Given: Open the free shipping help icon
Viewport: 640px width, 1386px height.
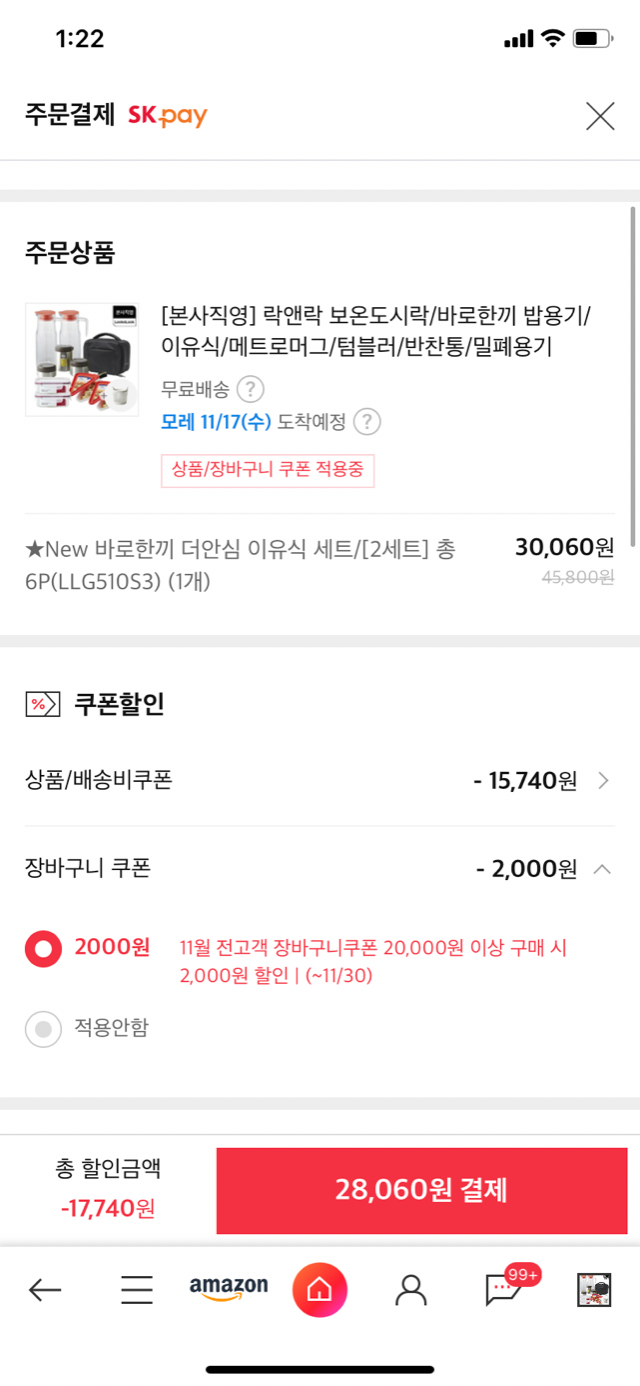Looking at the screenshot, I should pyautogui.click(x=250, y=389).
